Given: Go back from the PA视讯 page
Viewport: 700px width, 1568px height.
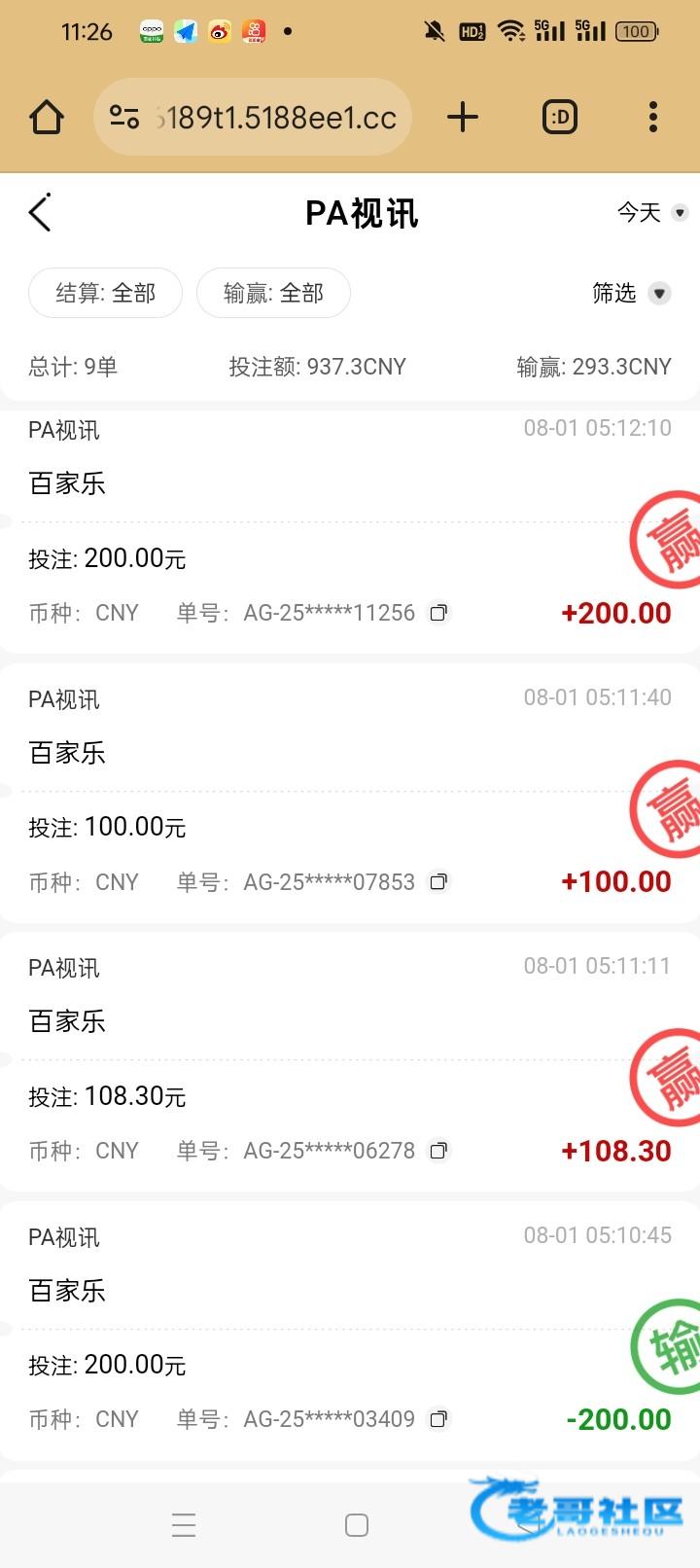Looking at the screenshot, I should [40, 213].
